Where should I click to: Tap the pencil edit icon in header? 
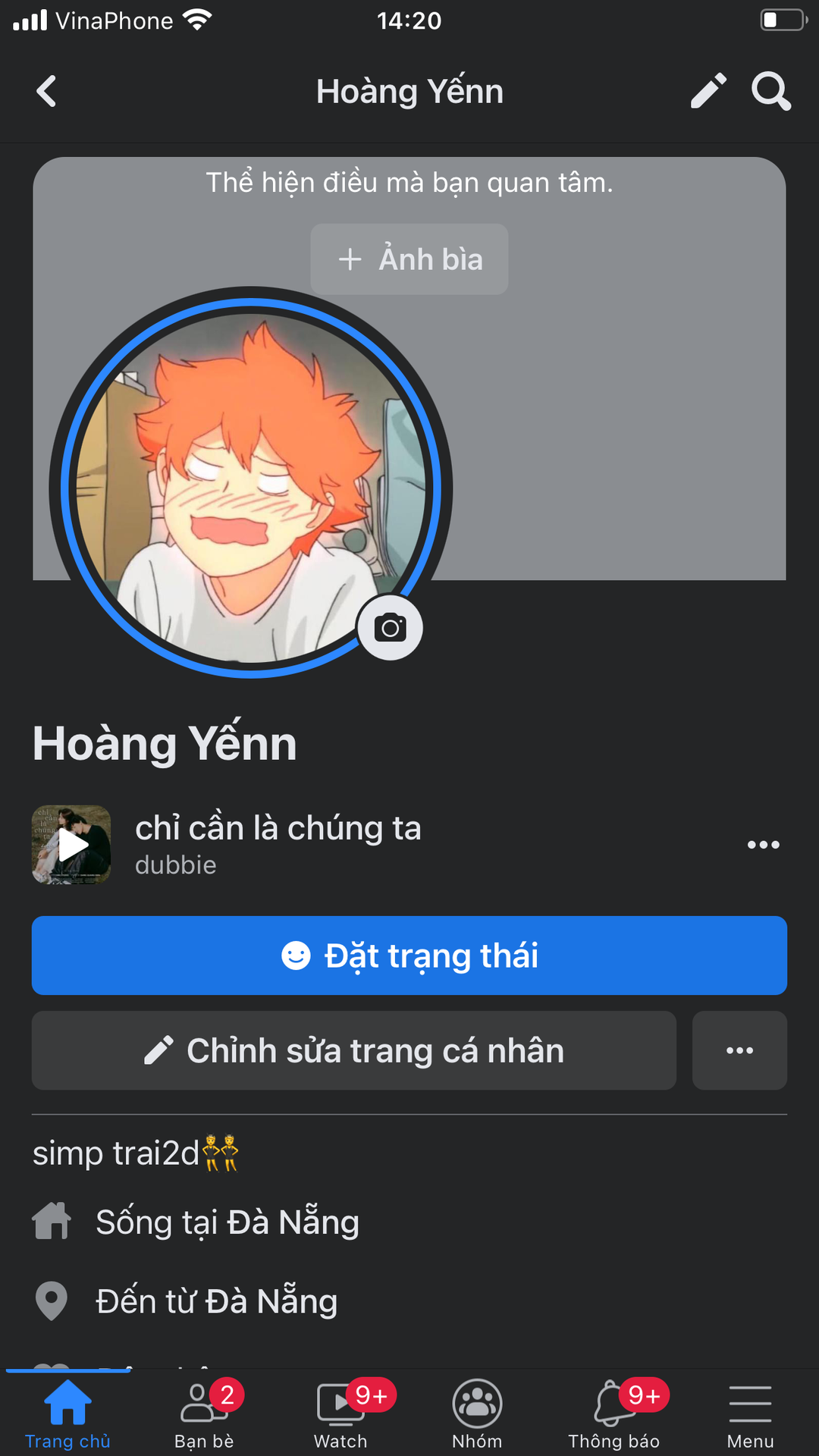[x=708, y=92]
